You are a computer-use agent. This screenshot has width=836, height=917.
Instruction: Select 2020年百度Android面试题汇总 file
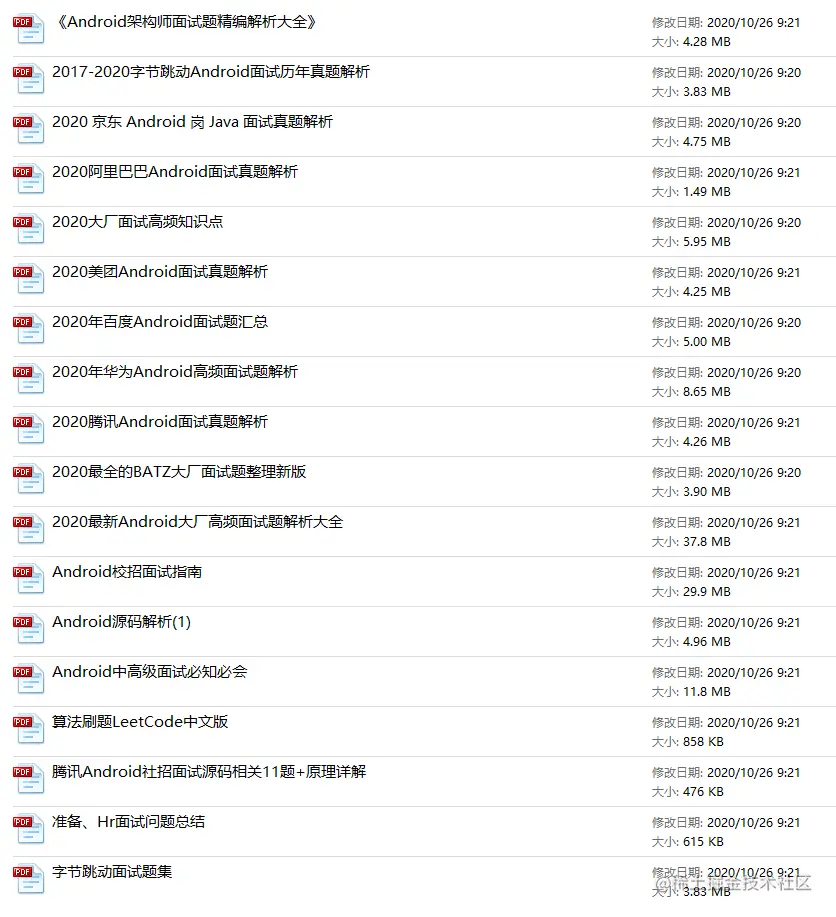pyautogui.click(x=160, y=322)
